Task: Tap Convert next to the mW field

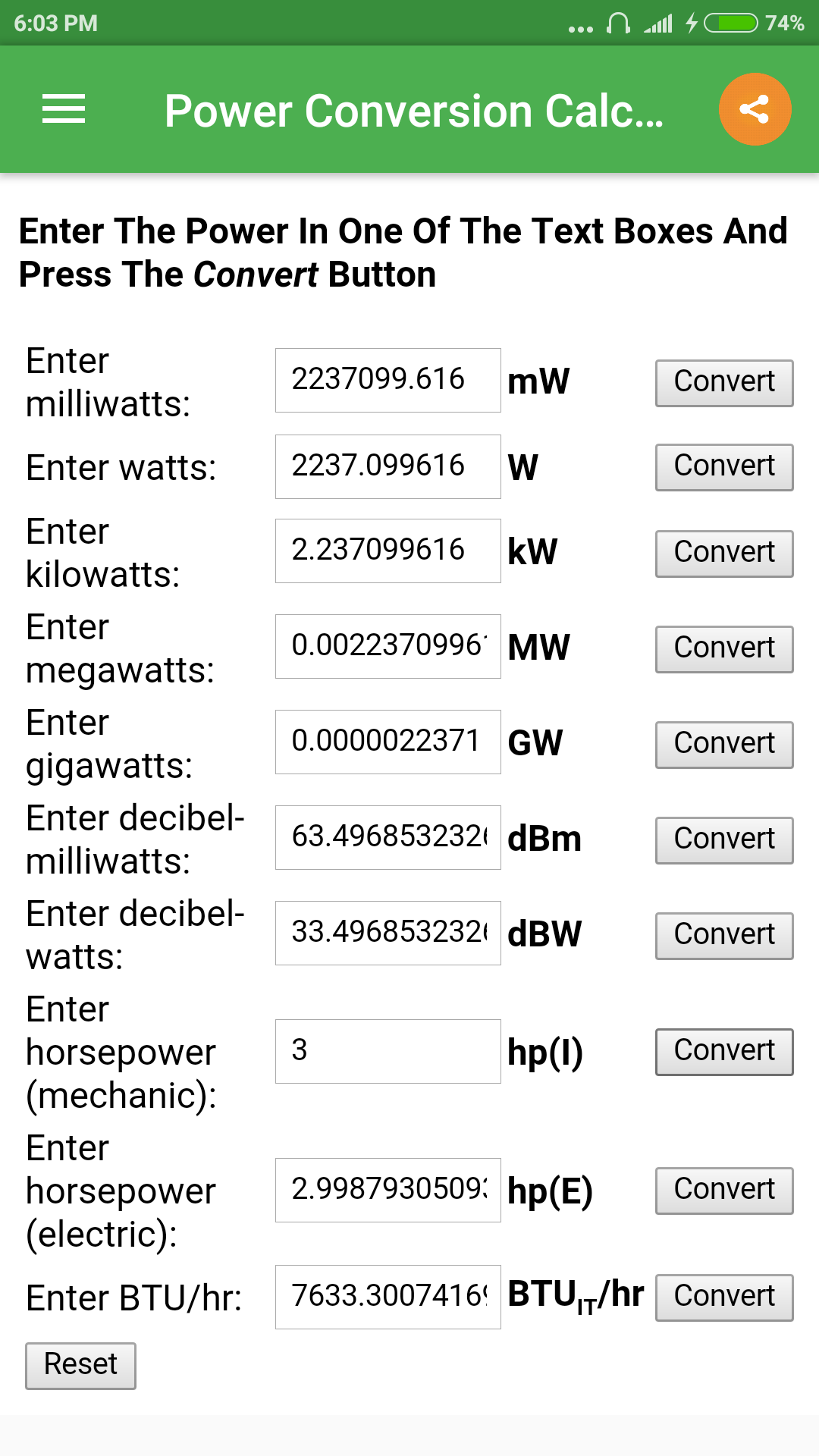Action: 724,383
